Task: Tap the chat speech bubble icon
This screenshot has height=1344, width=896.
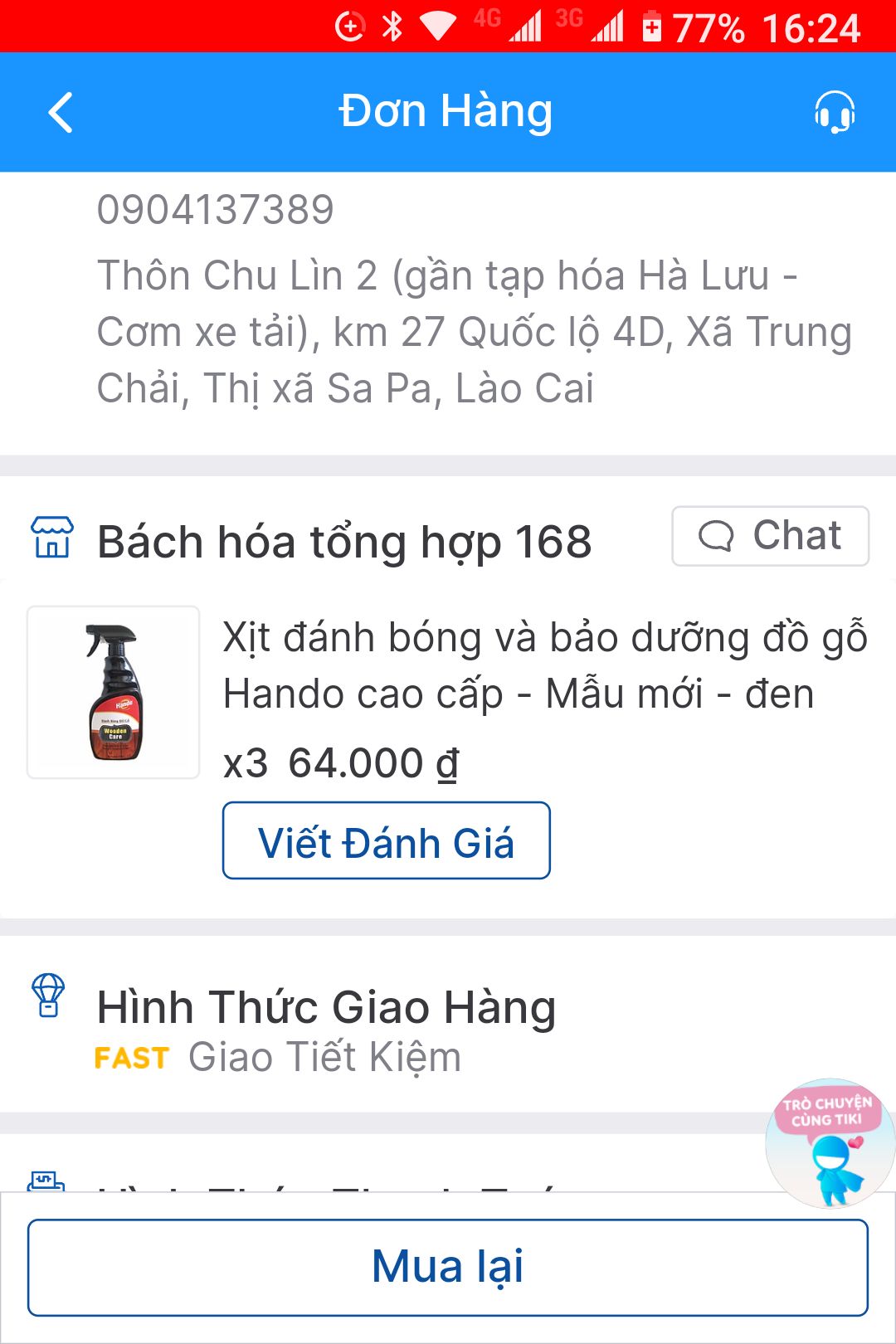Action: 717,535
